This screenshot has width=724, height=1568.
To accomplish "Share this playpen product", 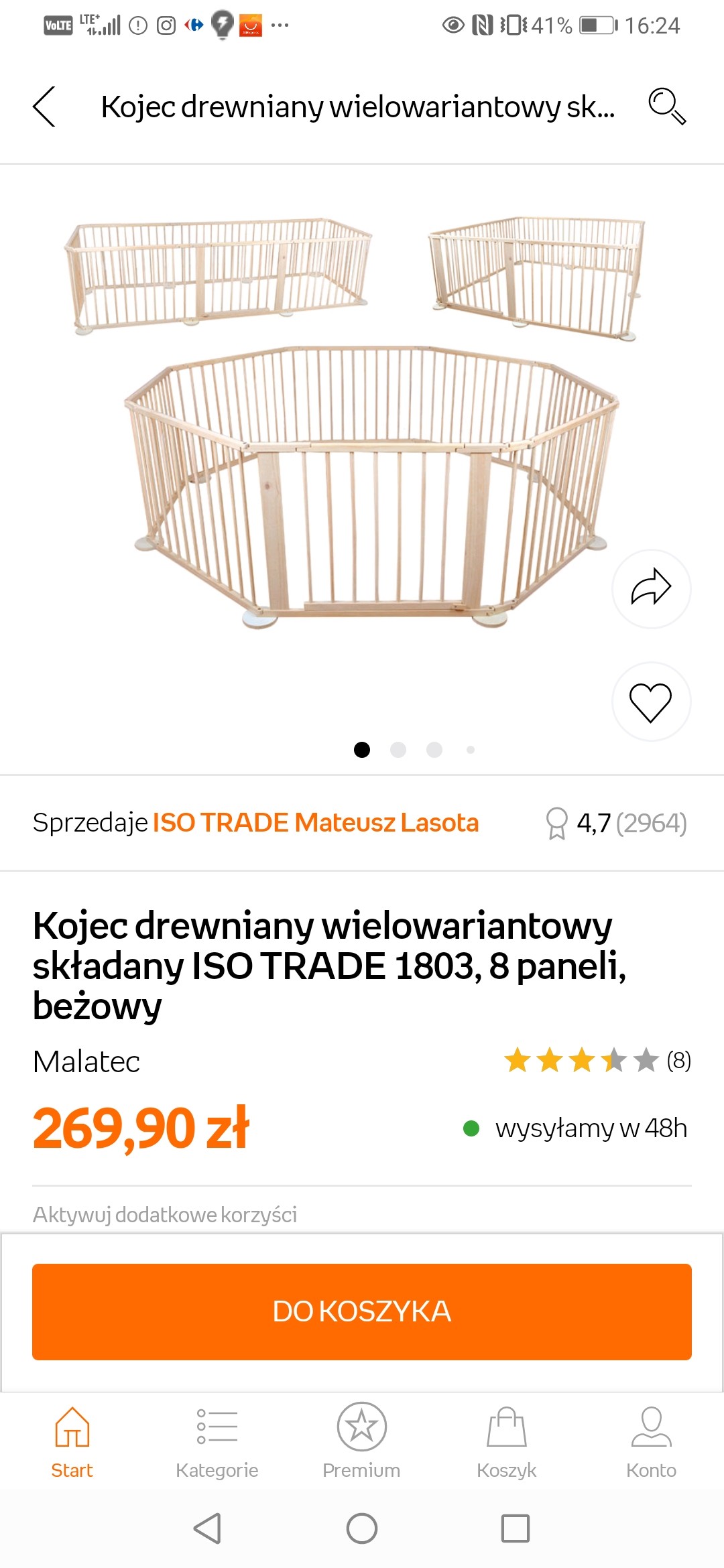I will pos(651,588).
